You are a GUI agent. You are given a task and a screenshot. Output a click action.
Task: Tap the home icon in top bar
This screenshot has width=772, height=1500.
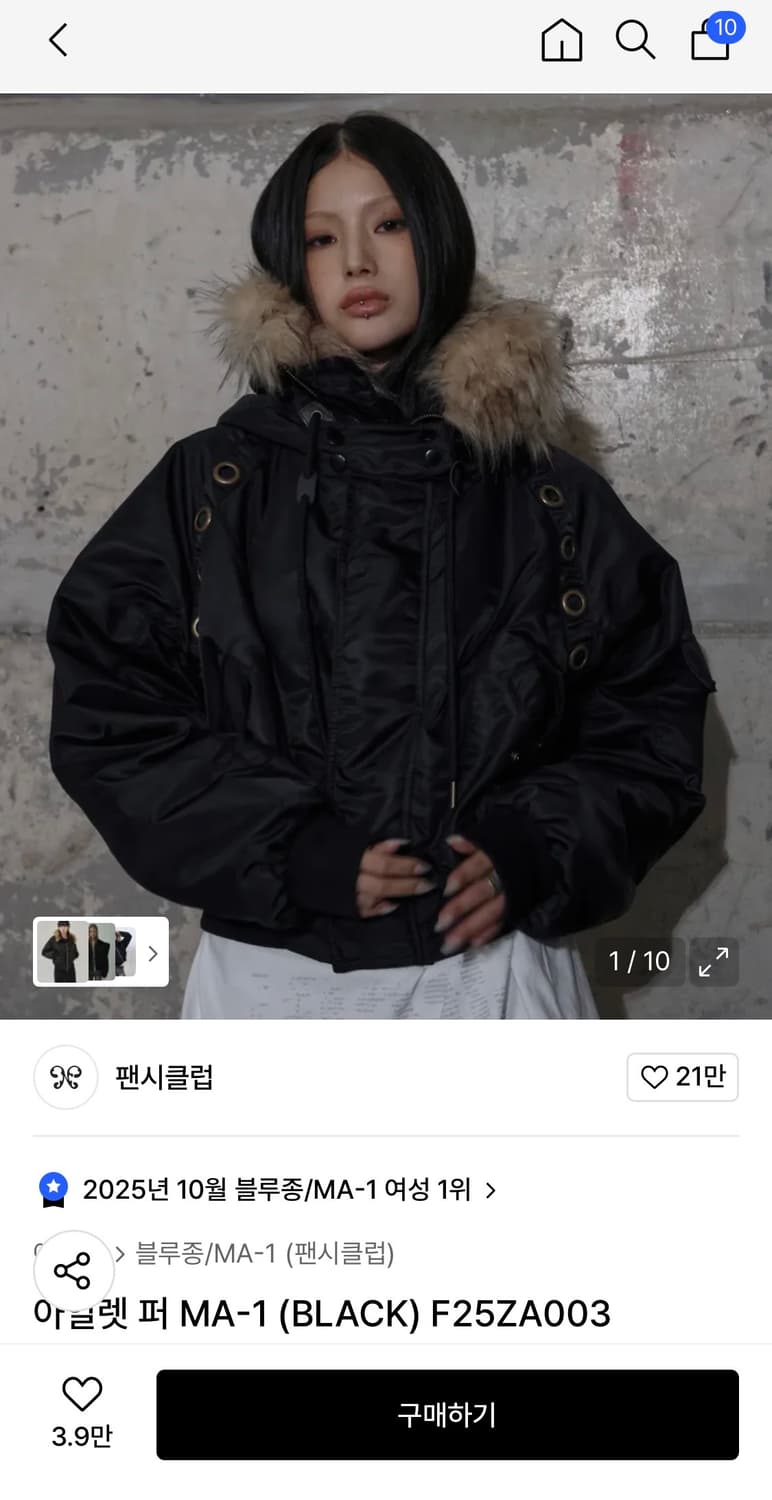(x=561, y=42)
